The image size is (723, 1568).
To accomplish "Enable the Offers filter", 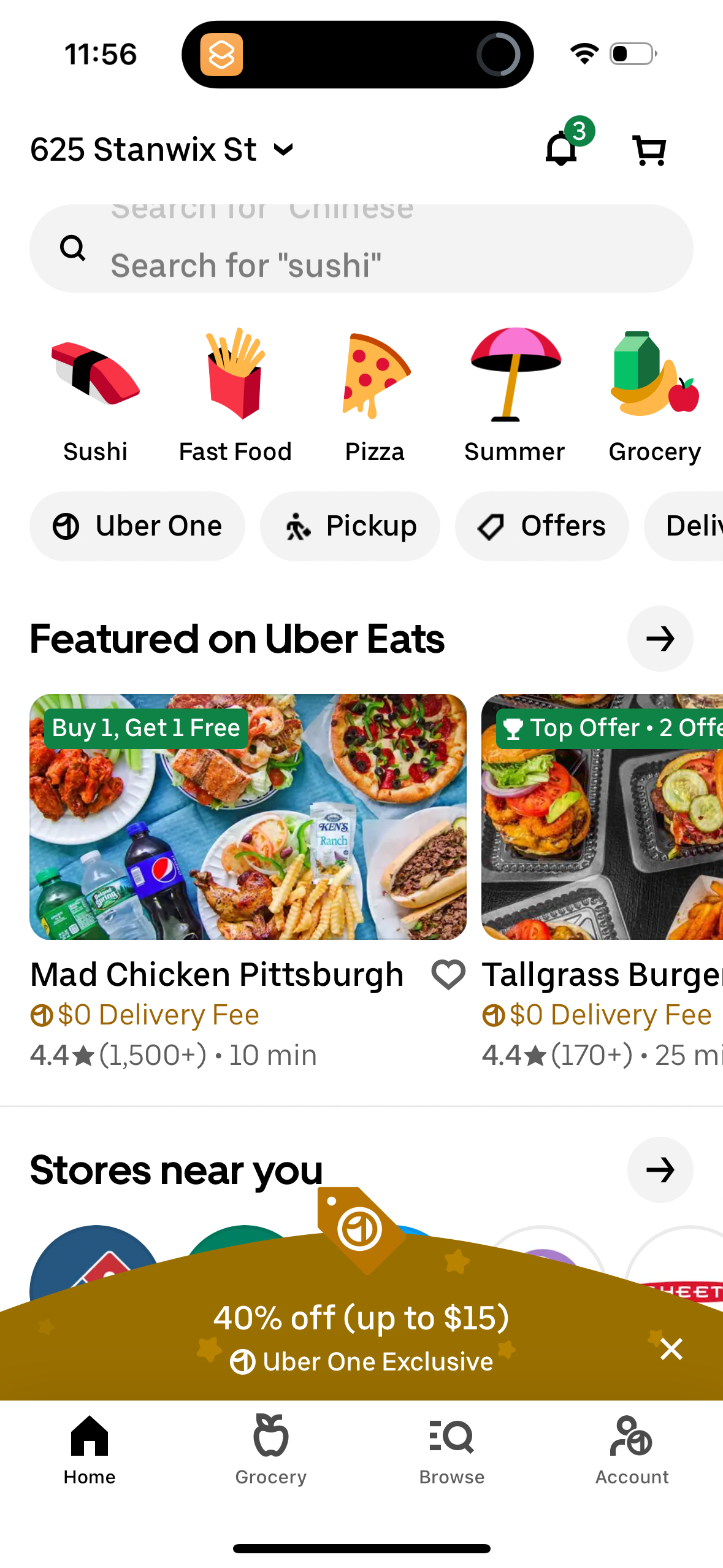I will (x=542, y=526).
